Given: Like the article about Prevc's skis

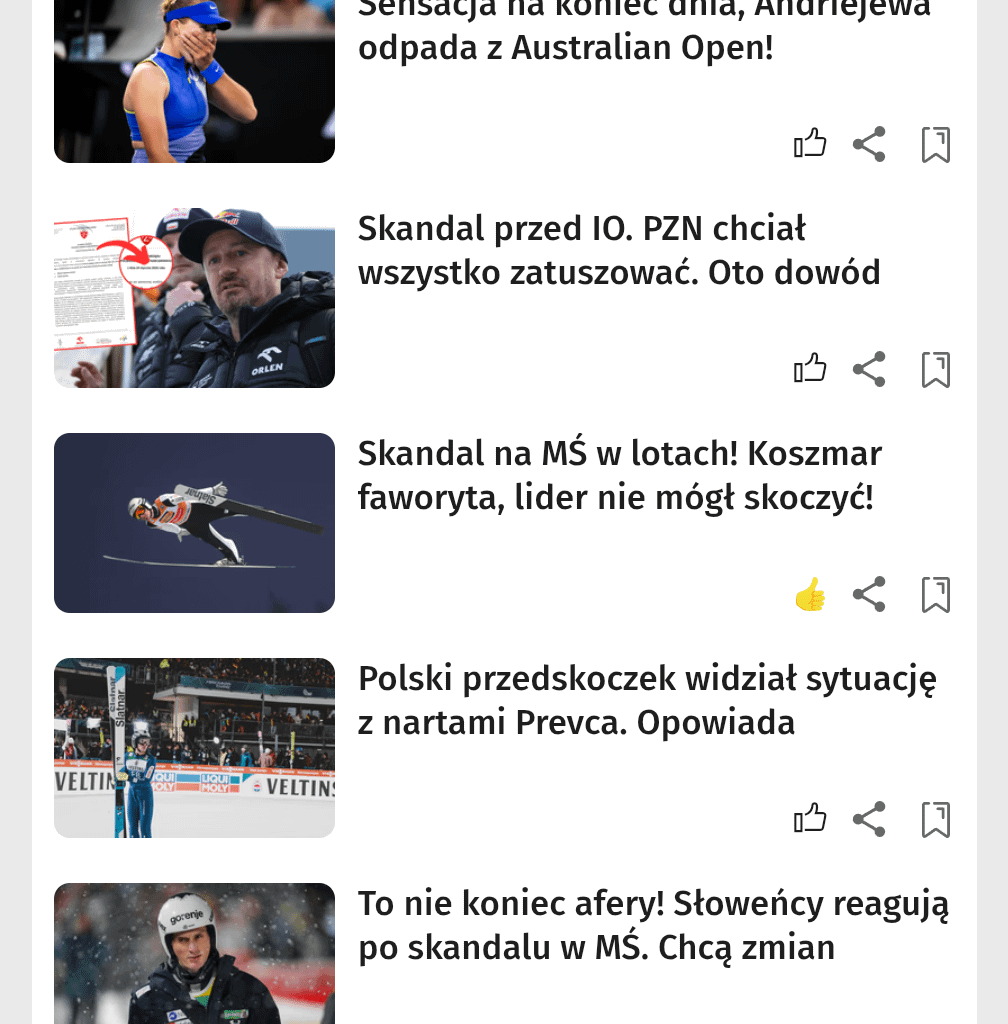Looking at the screenshot, I should click(x=809, y=818).
